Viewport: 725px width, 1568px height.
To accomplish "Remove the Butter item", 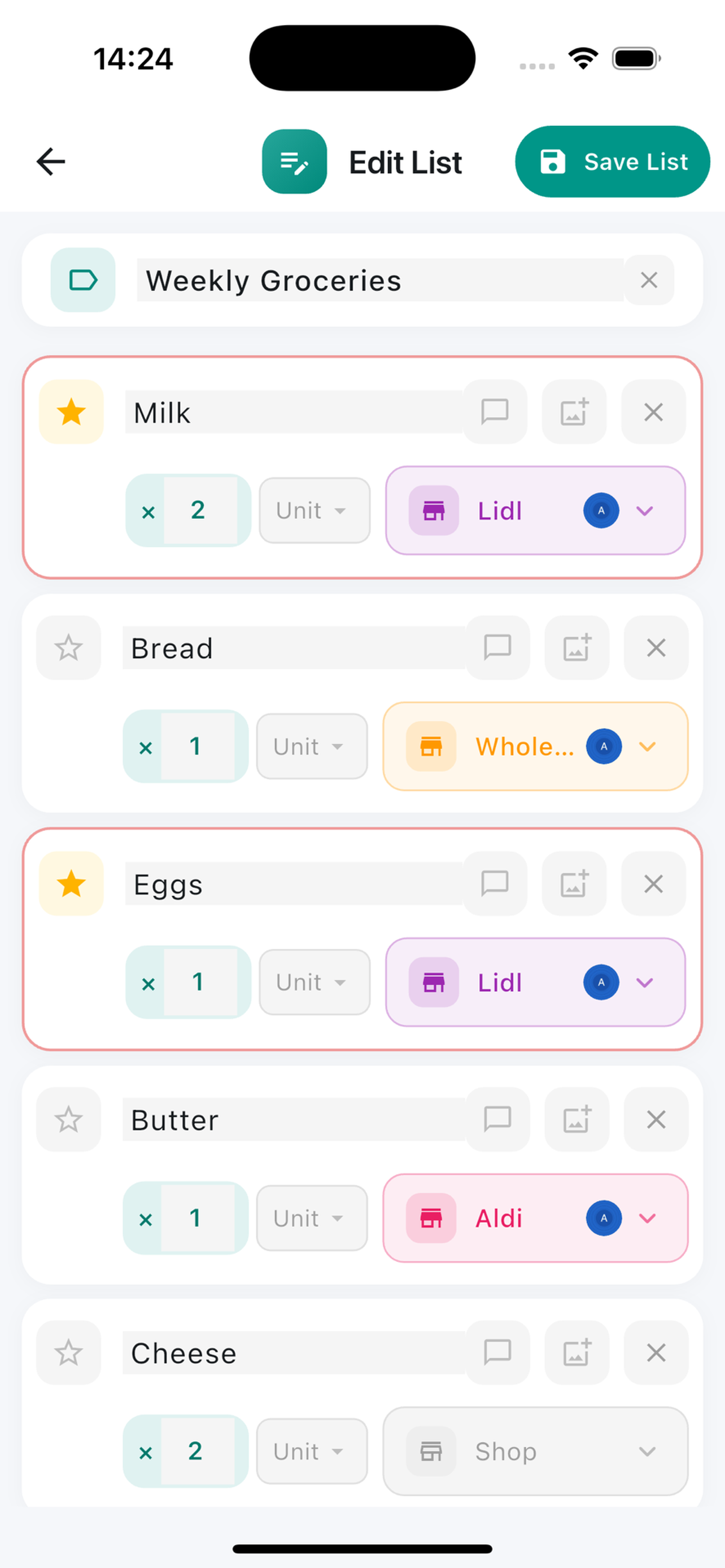I will [x=656, y=1119].
